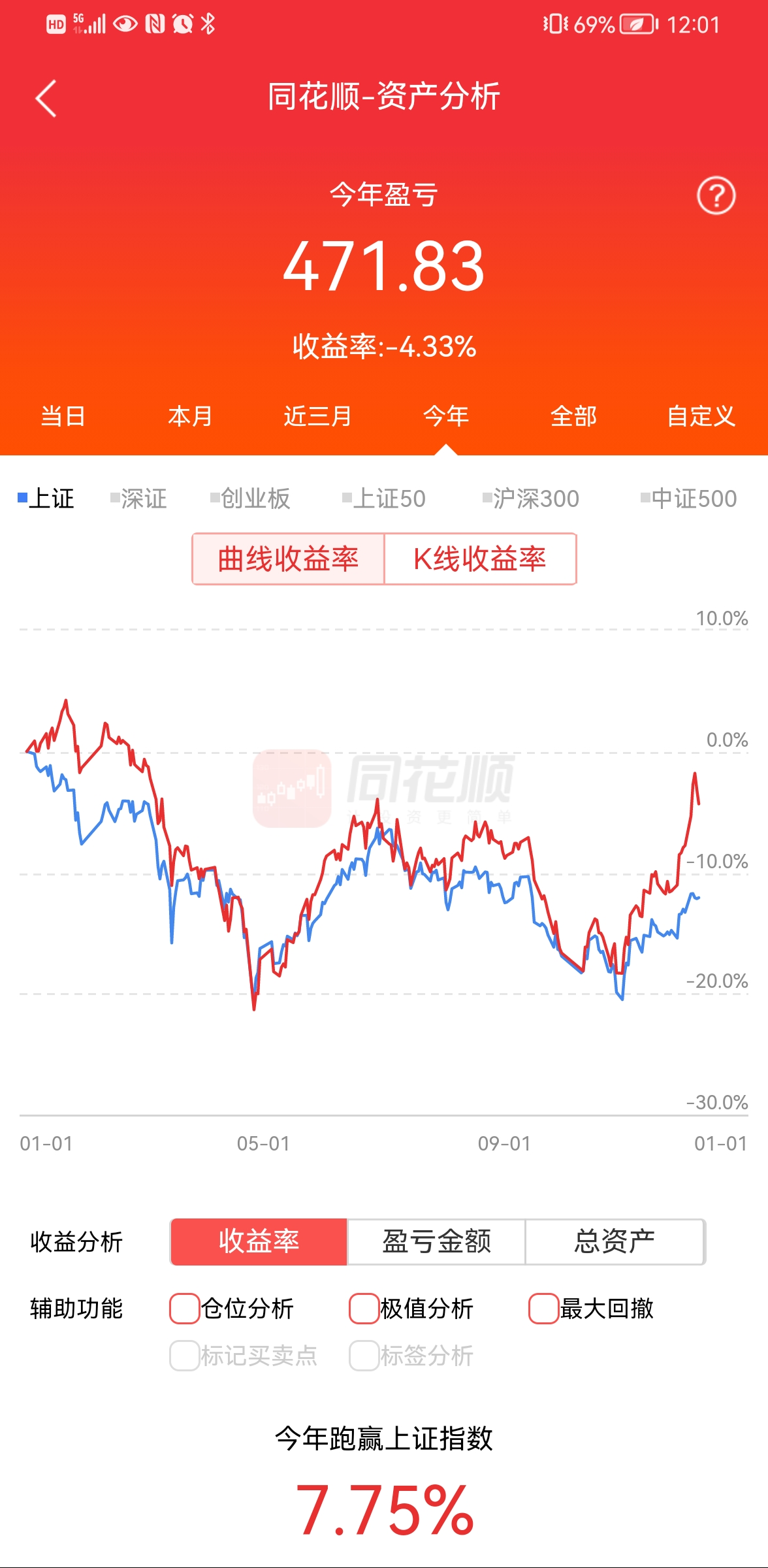This screenshot has height=1568, width=768.
Task: Switch chart to K线收益率
Action: coord(480,559)
